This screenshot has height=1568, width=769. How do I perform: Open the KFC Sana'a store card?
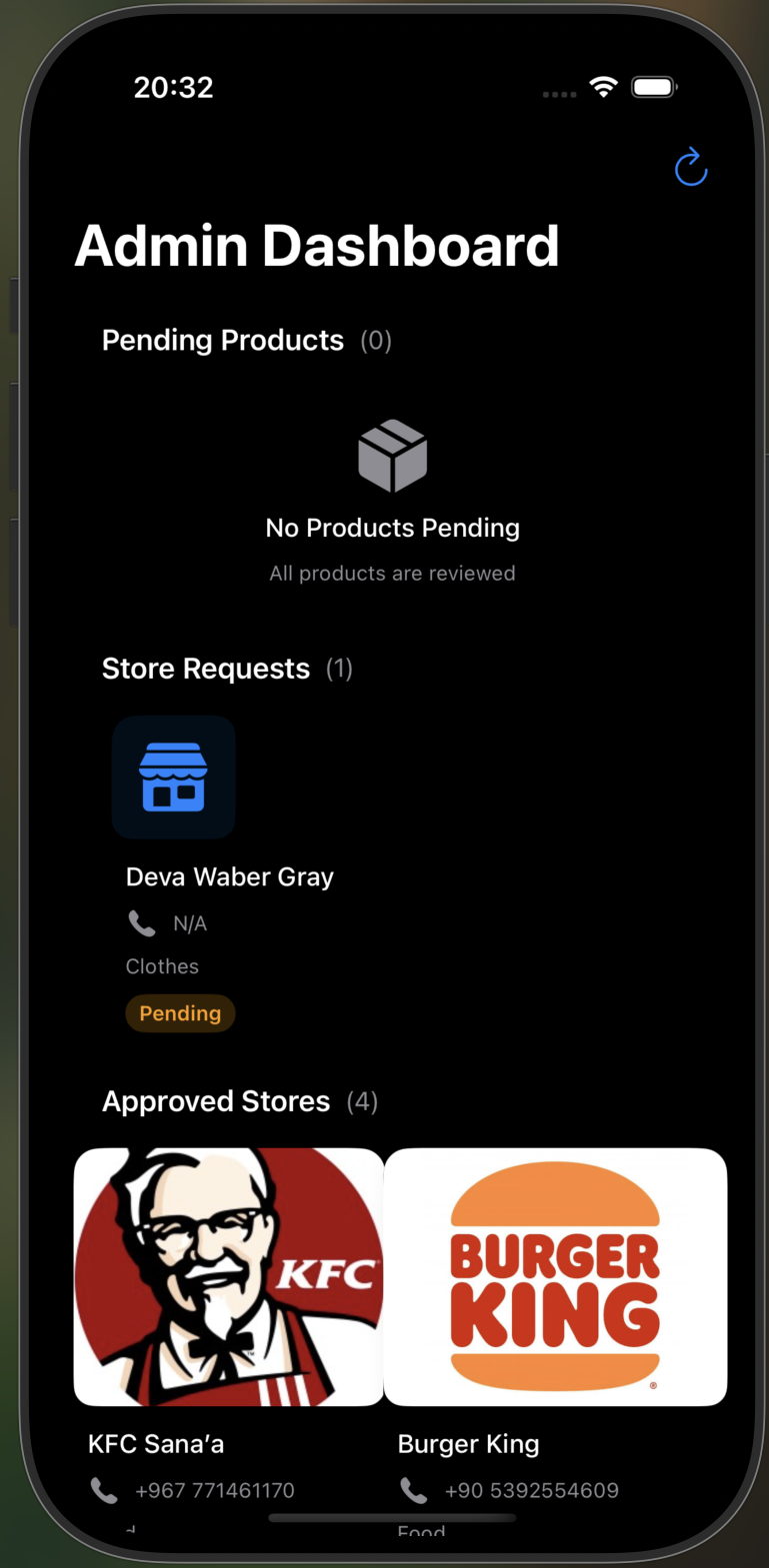point(228,1277)
